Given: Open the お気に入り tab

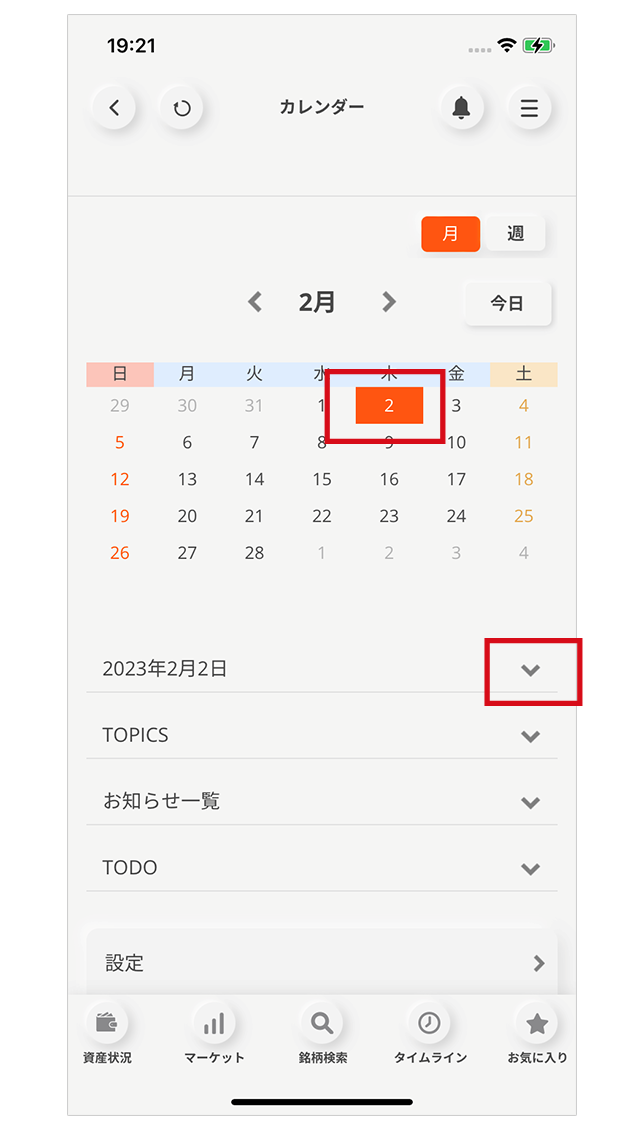Looking at the screenshot, I should click(x=537, y=1034).
